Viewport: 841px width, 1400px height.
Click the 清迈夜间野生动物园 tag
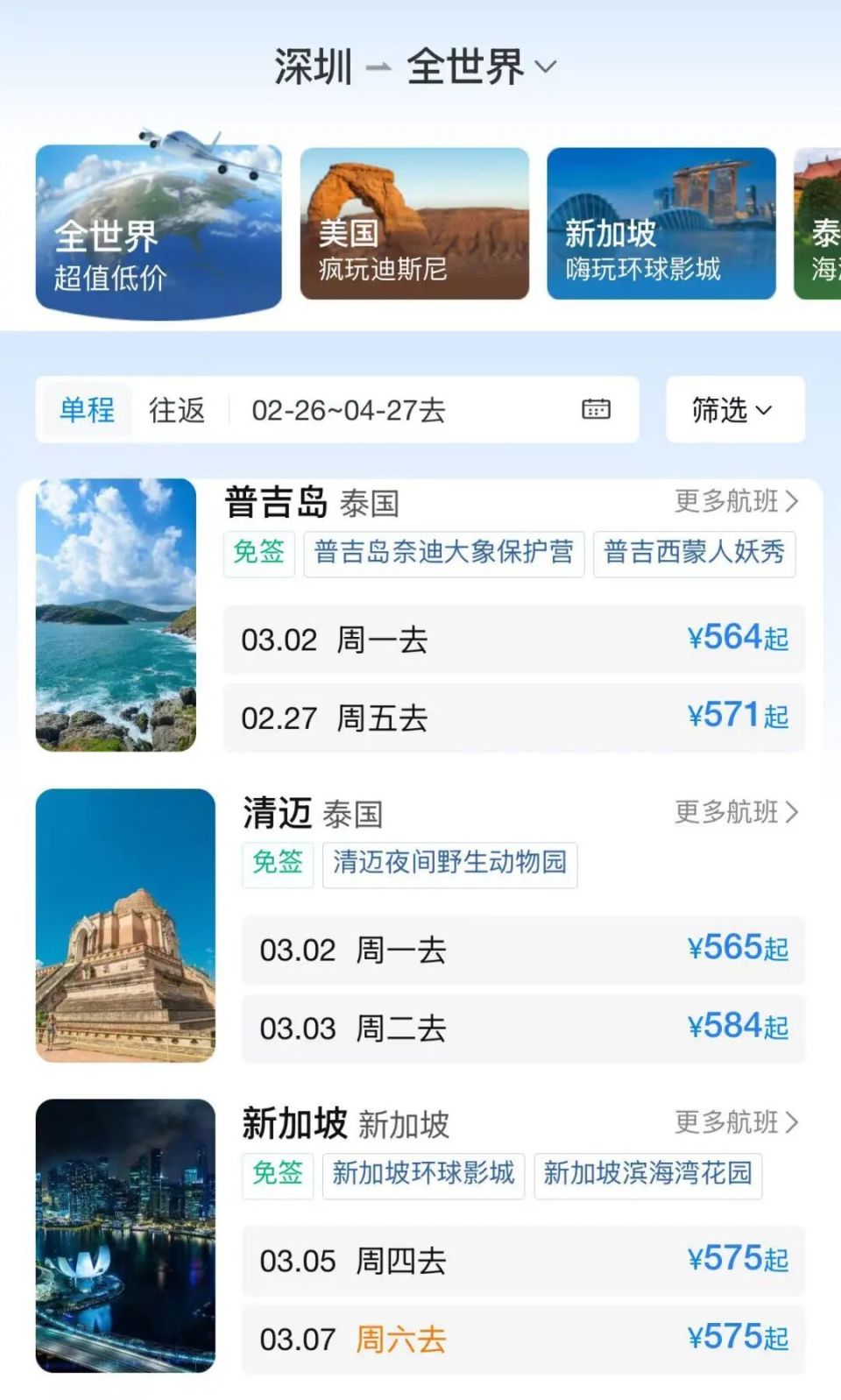point(449,866)
